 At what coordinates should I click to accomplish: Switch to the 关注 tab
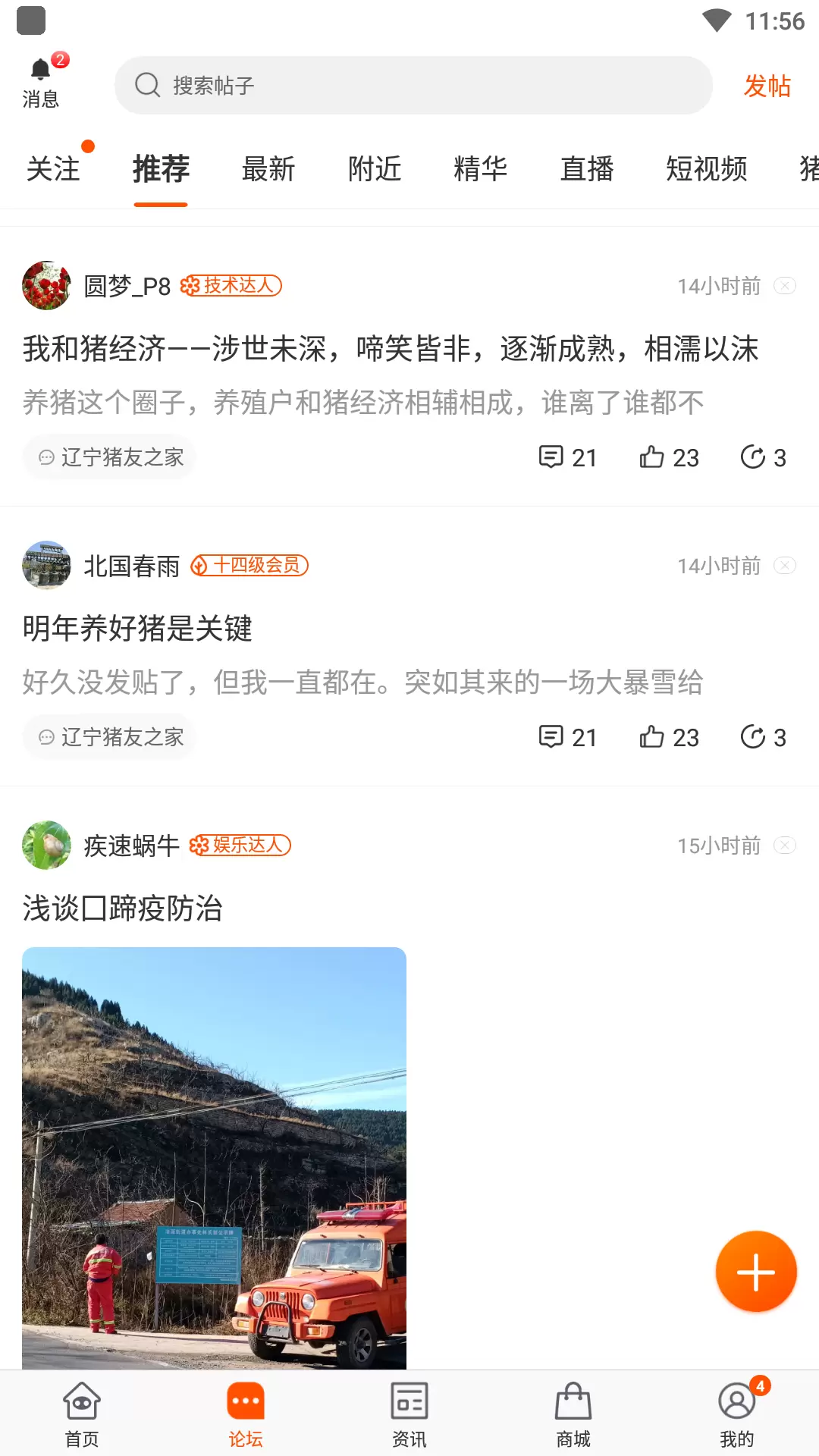click(53, 168)
